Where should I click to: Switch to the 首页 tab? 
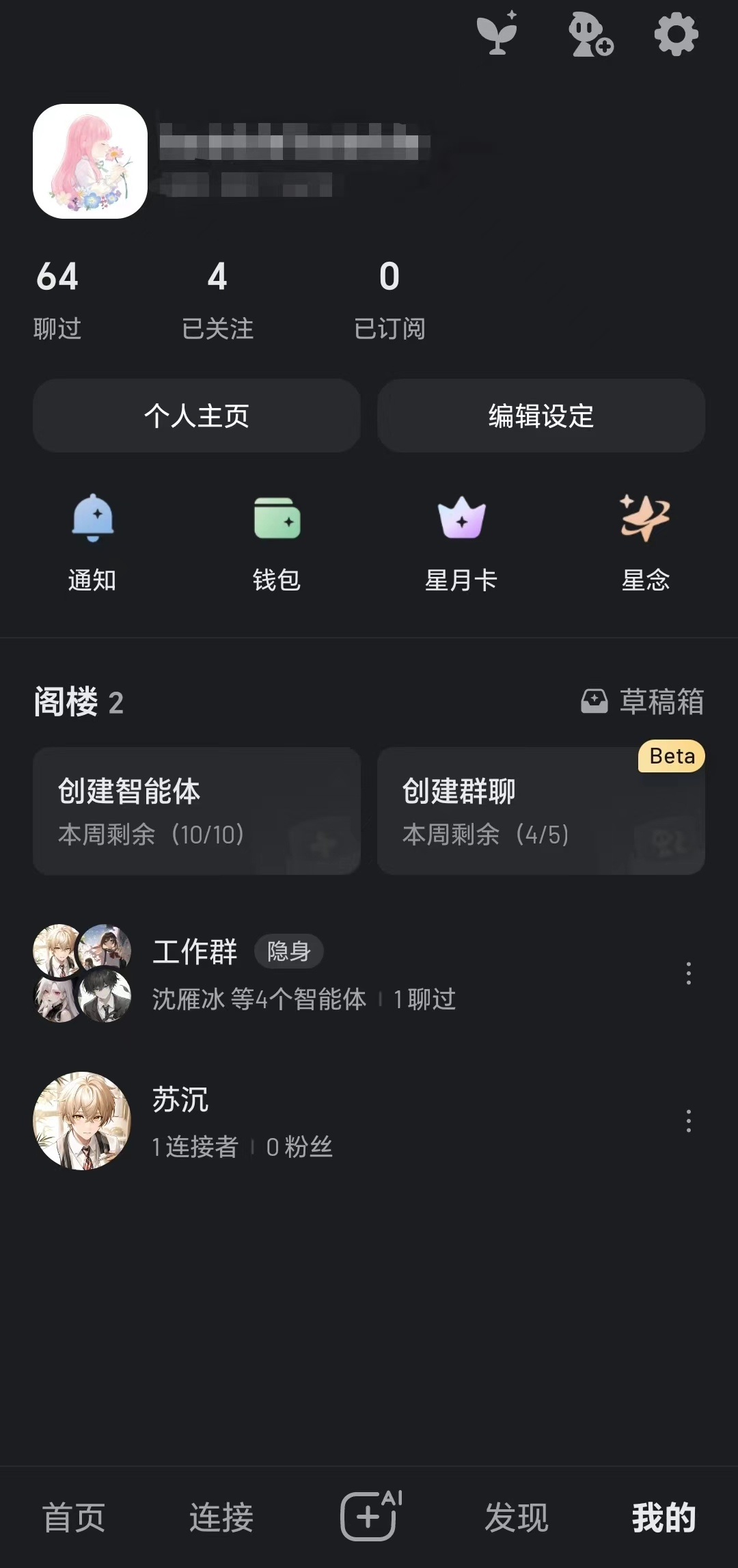[x=74, y=1517]
